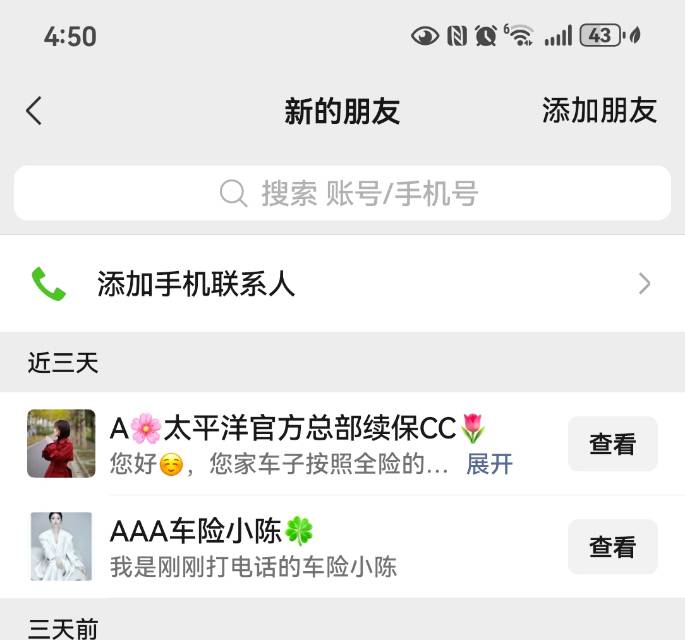Go back using the top-left arrow
This screenshot has height=640, width=685.
34,111
